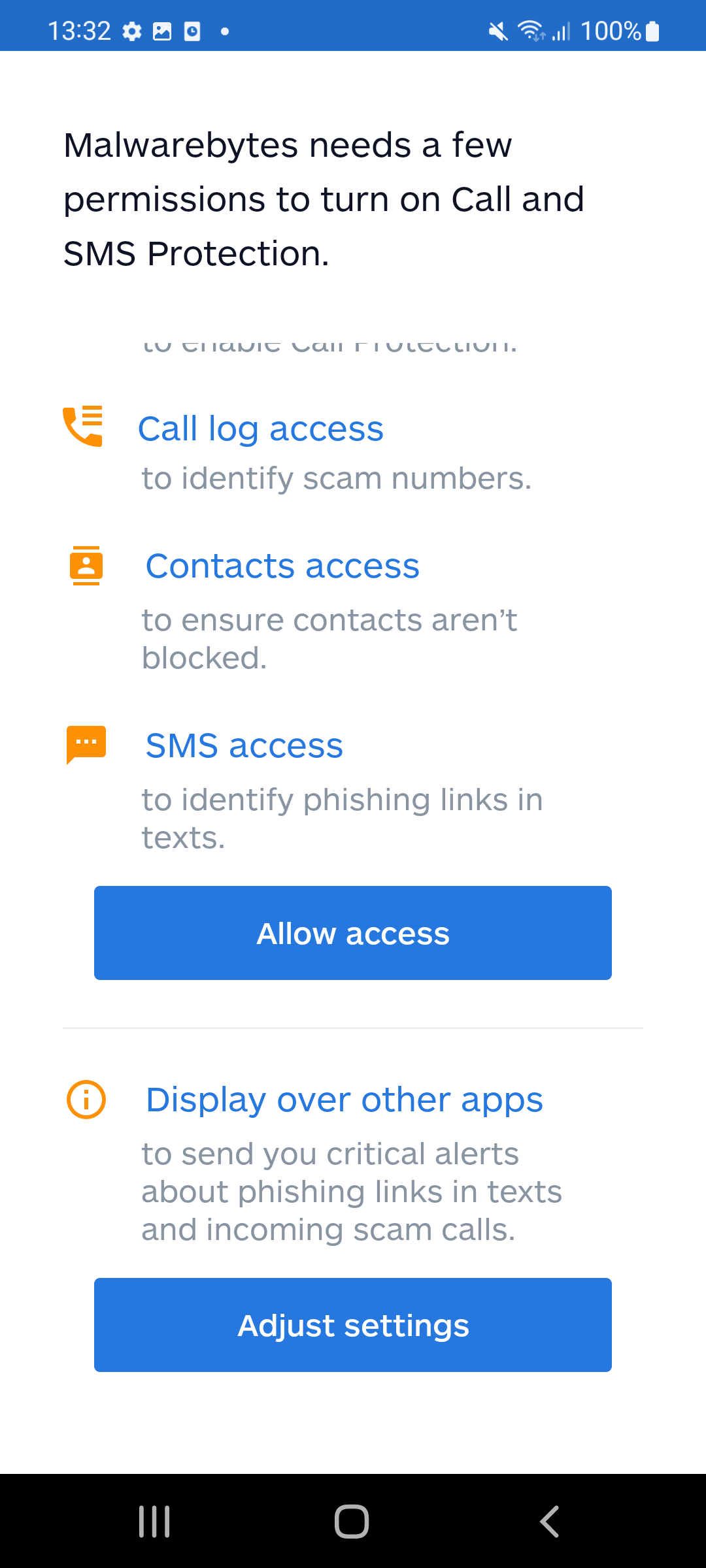Viewport: 706px width, 1568px height.
Task: Tap the Allow access button
Action: pyautogui.click(x=353, y=933)
